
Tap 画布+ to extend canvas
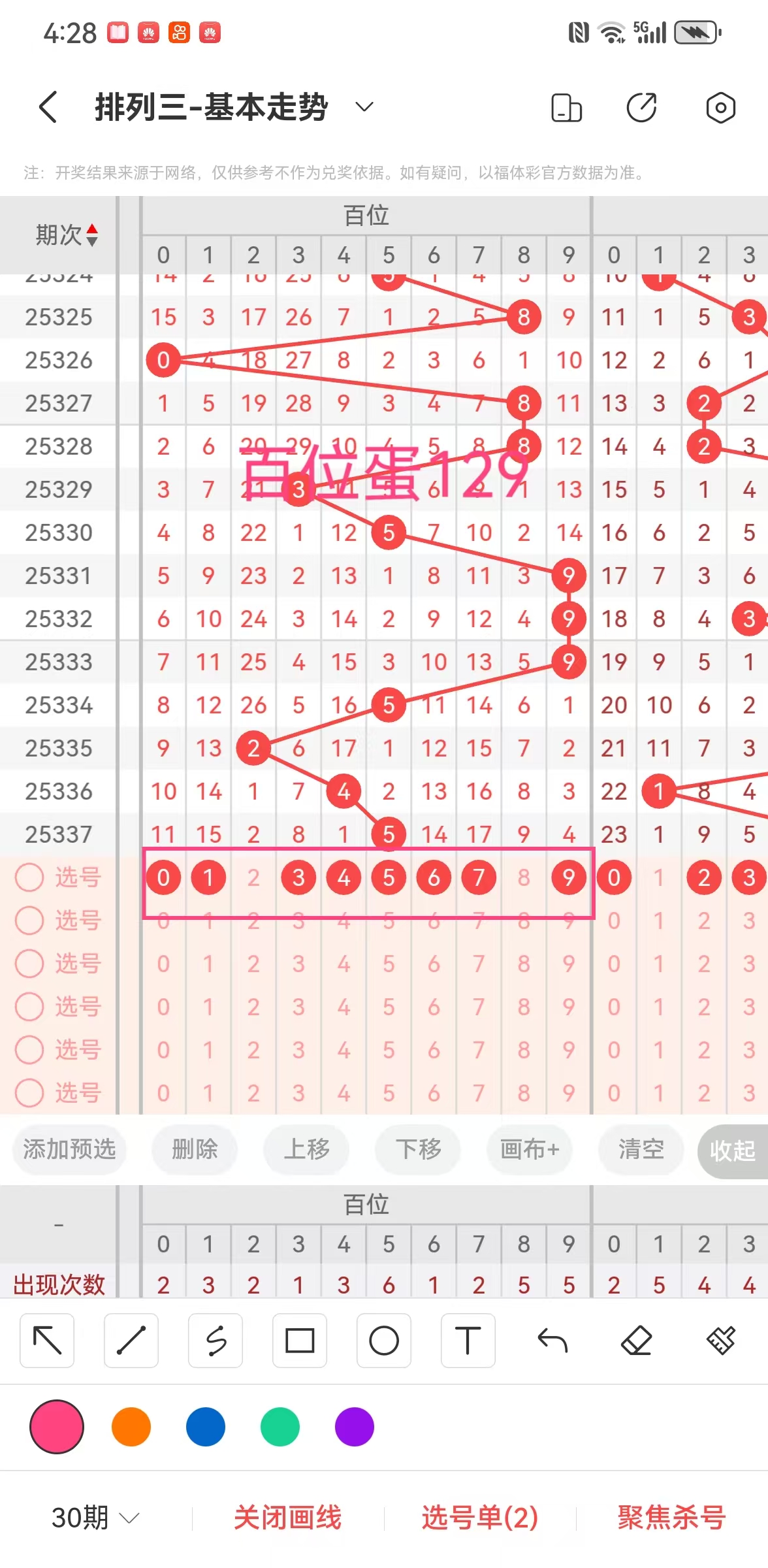coord(530,1149)
